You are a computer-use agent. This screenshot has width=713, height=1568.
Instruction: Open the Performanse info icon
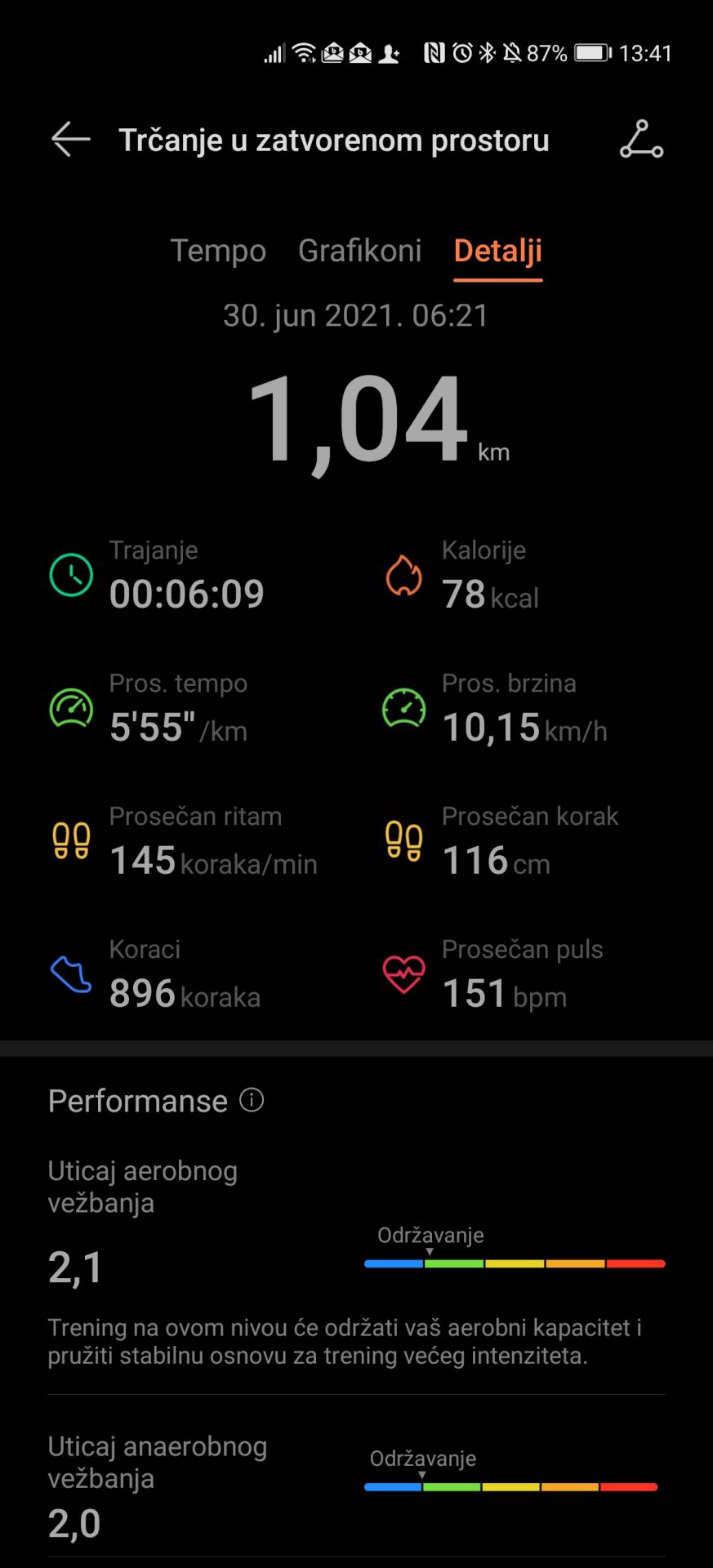click(x=252, y=1100)
